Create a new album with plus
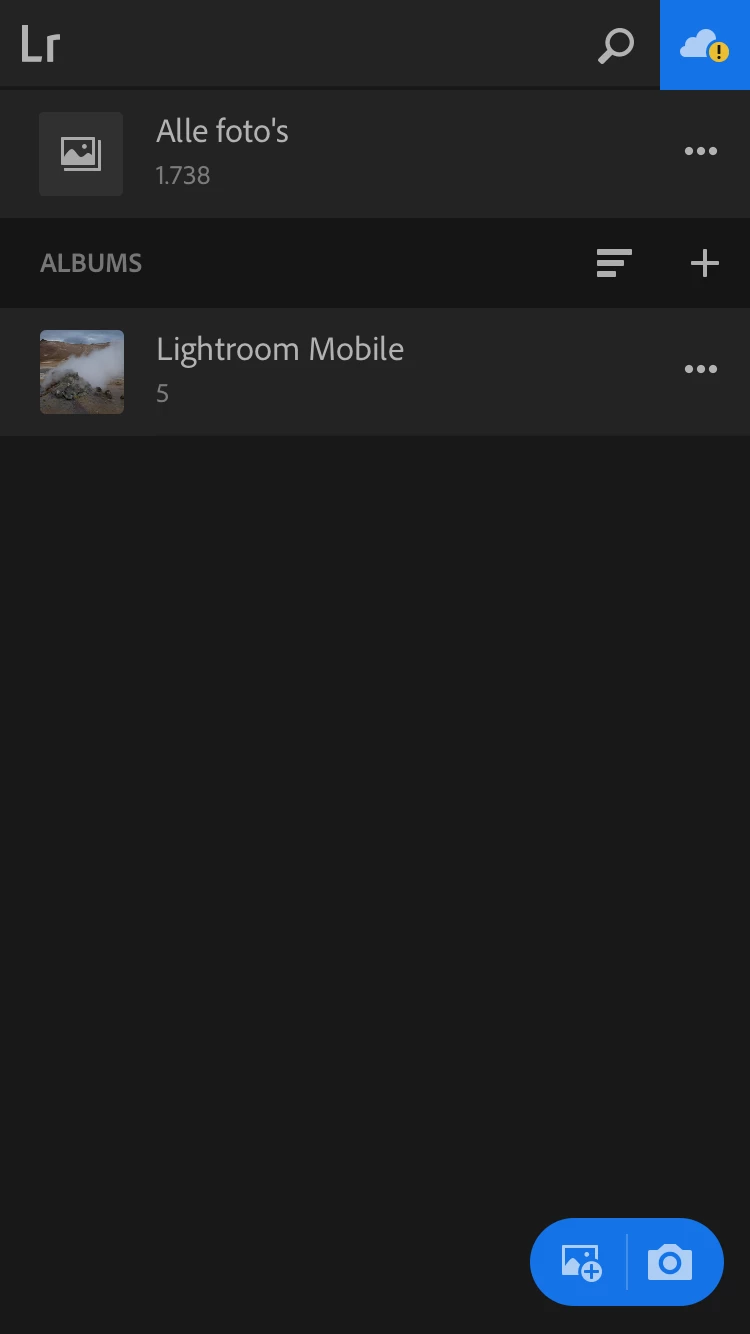750x1334 pixels. 704,263
